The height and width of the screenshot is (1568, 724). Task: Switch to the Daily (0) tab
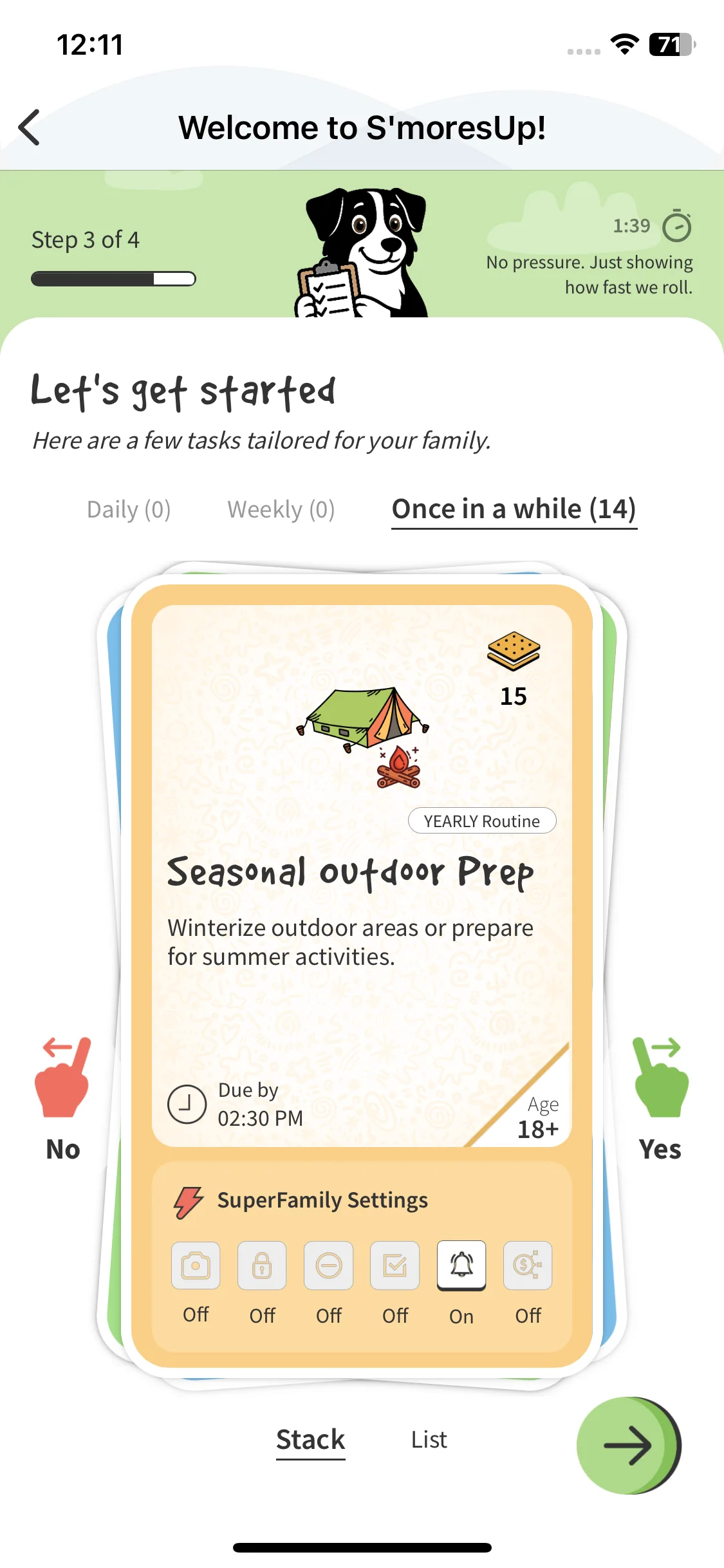pyautogui.click(x=129, y=509)
